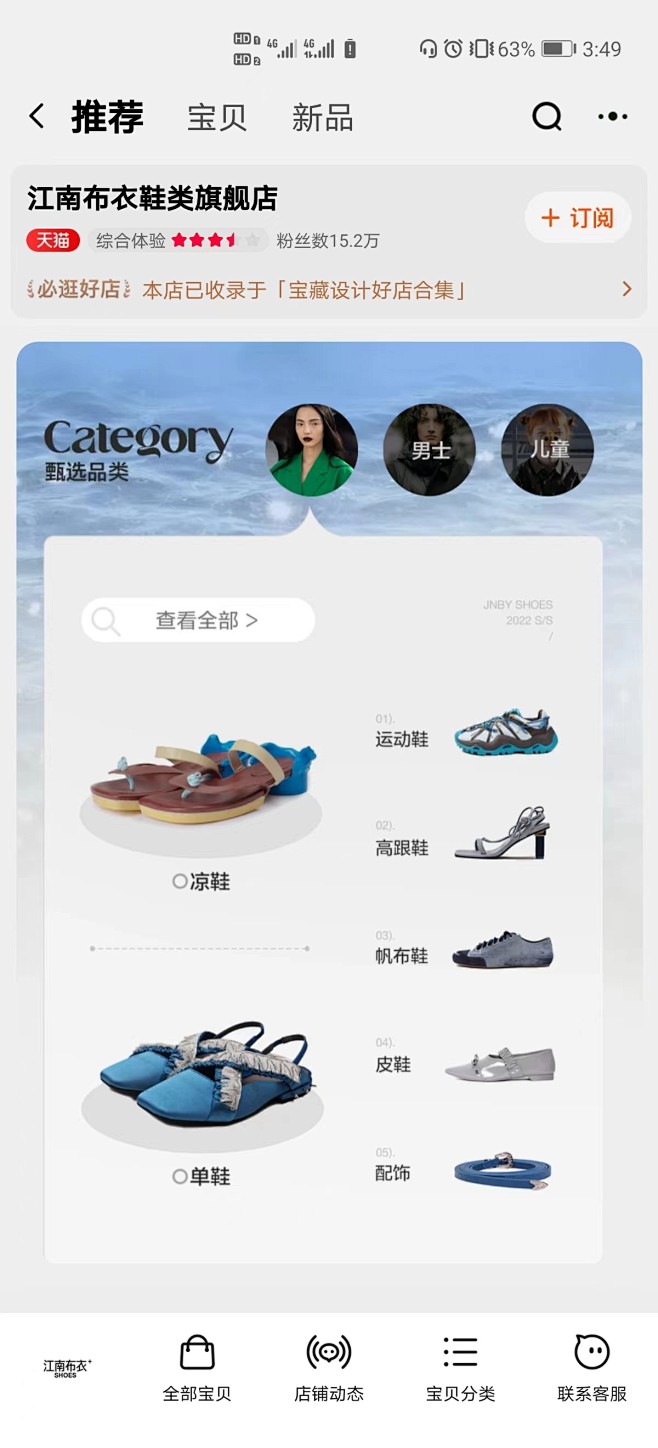Viewport: 658px width, 1448px height.
Task: Open the three-dot overflow menu
Action: [x=613, y=117]
